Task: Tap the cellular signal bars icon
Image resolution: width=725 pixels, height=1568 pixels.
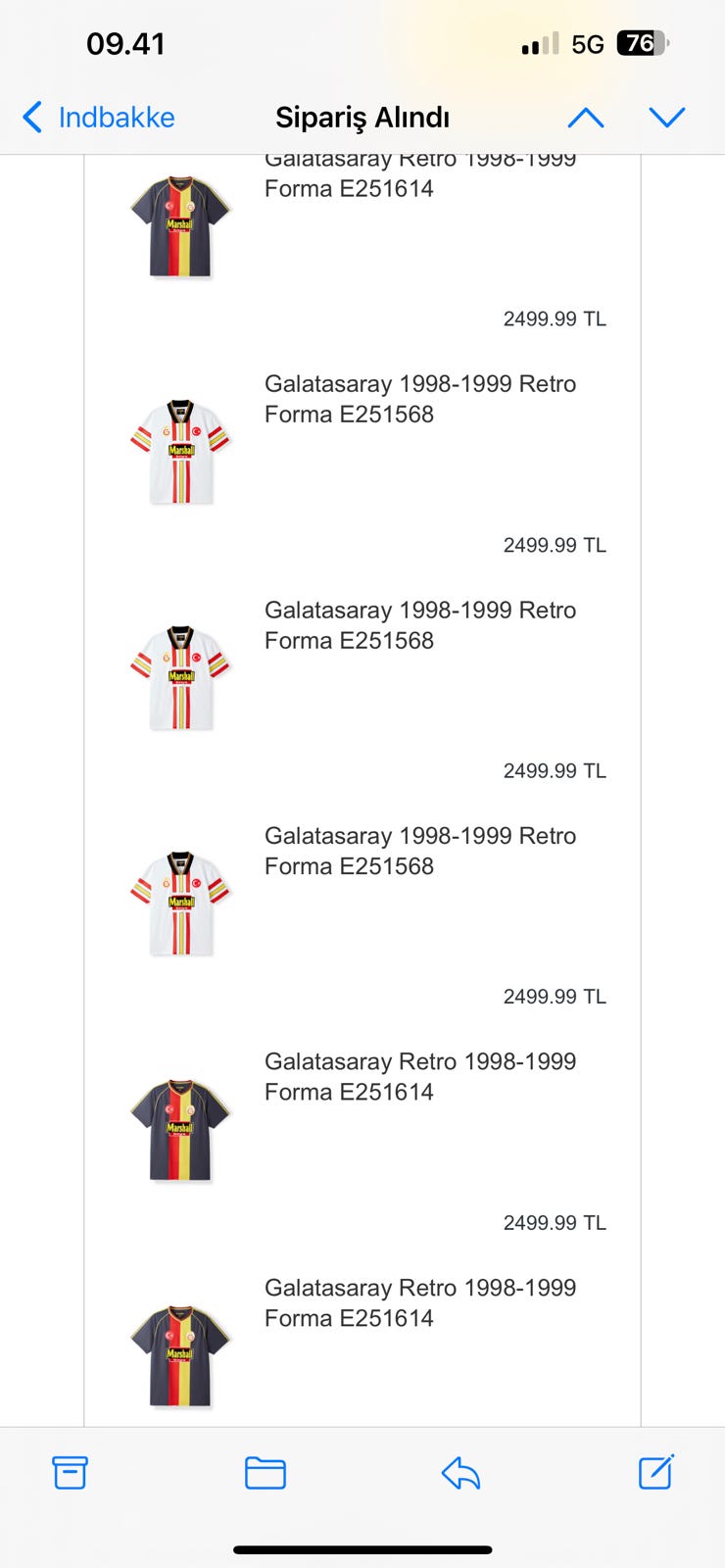Action: [534, 43]
